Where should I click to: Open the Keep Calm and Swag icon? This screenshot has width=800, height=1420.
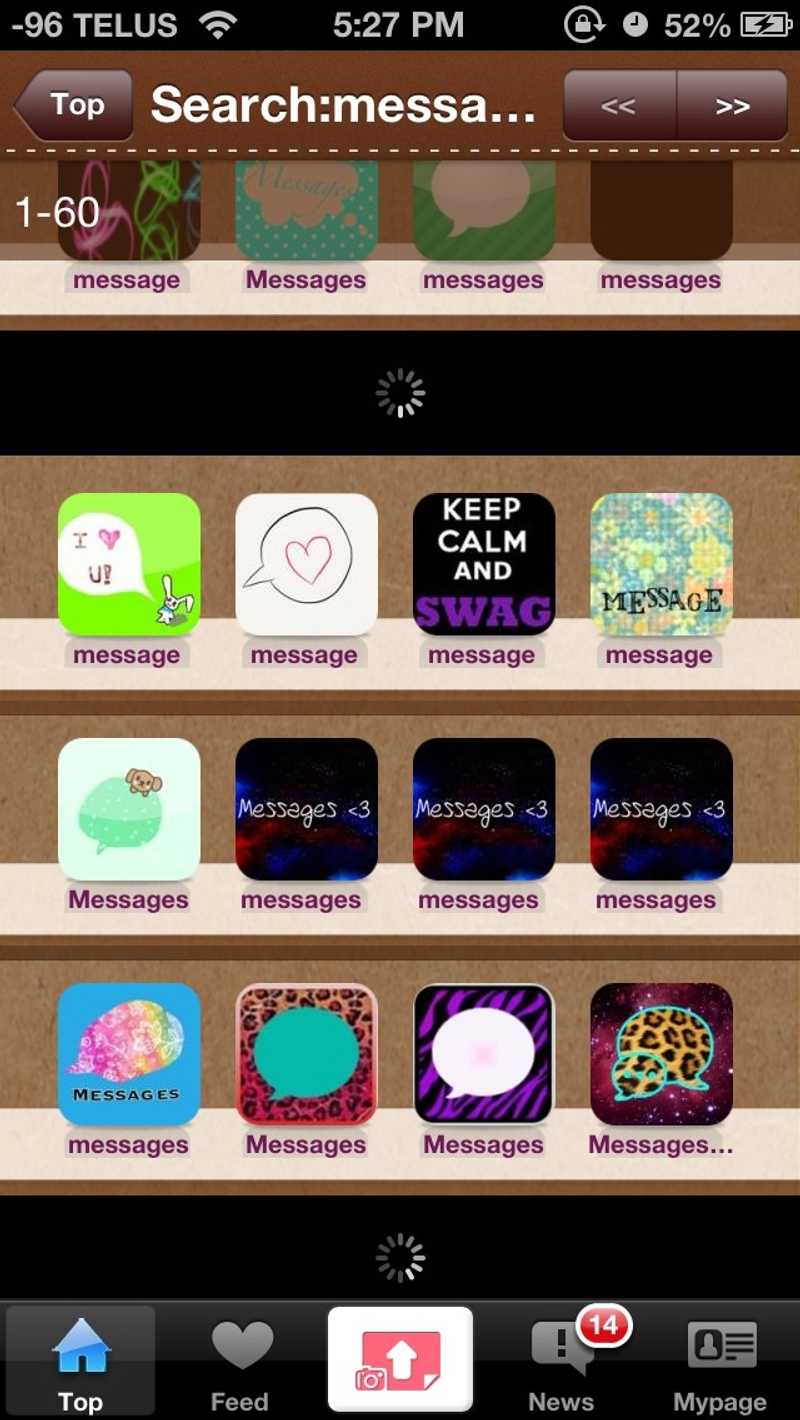pos(484,564)
